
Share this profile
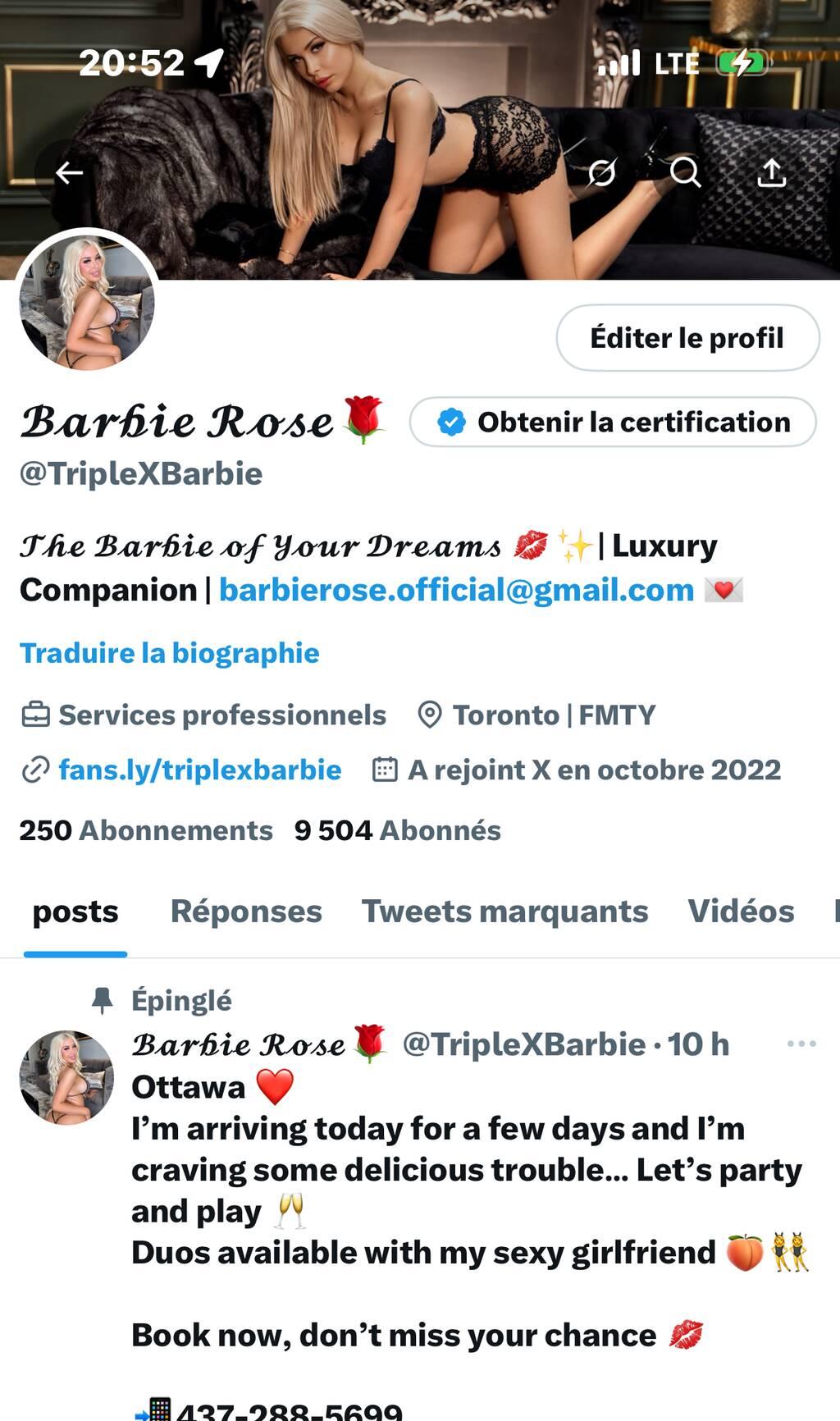coord(771,172)
